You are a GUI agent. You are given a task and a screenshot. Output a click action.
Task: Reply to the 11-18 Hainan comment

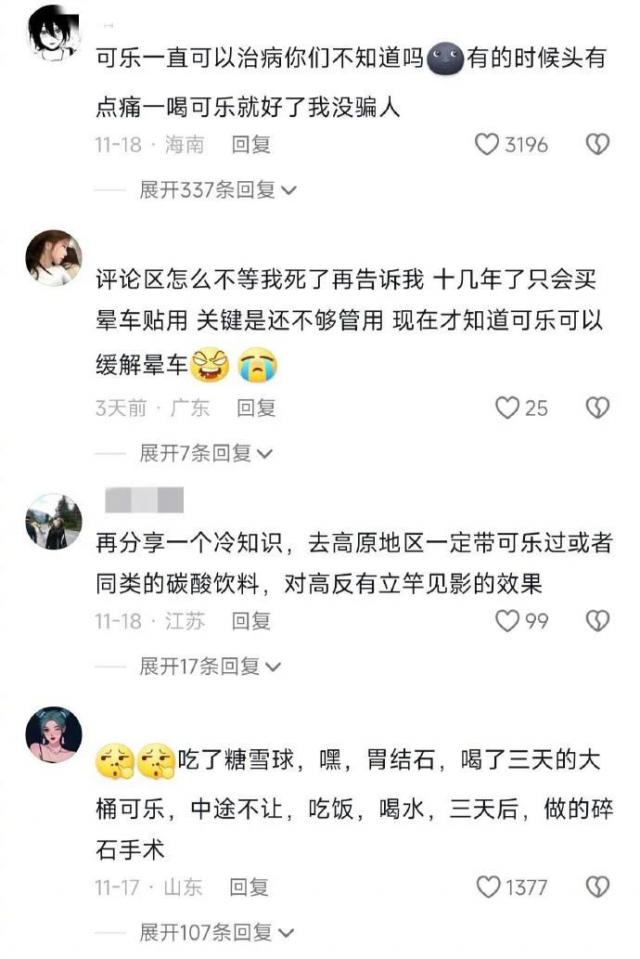[251, 145]
